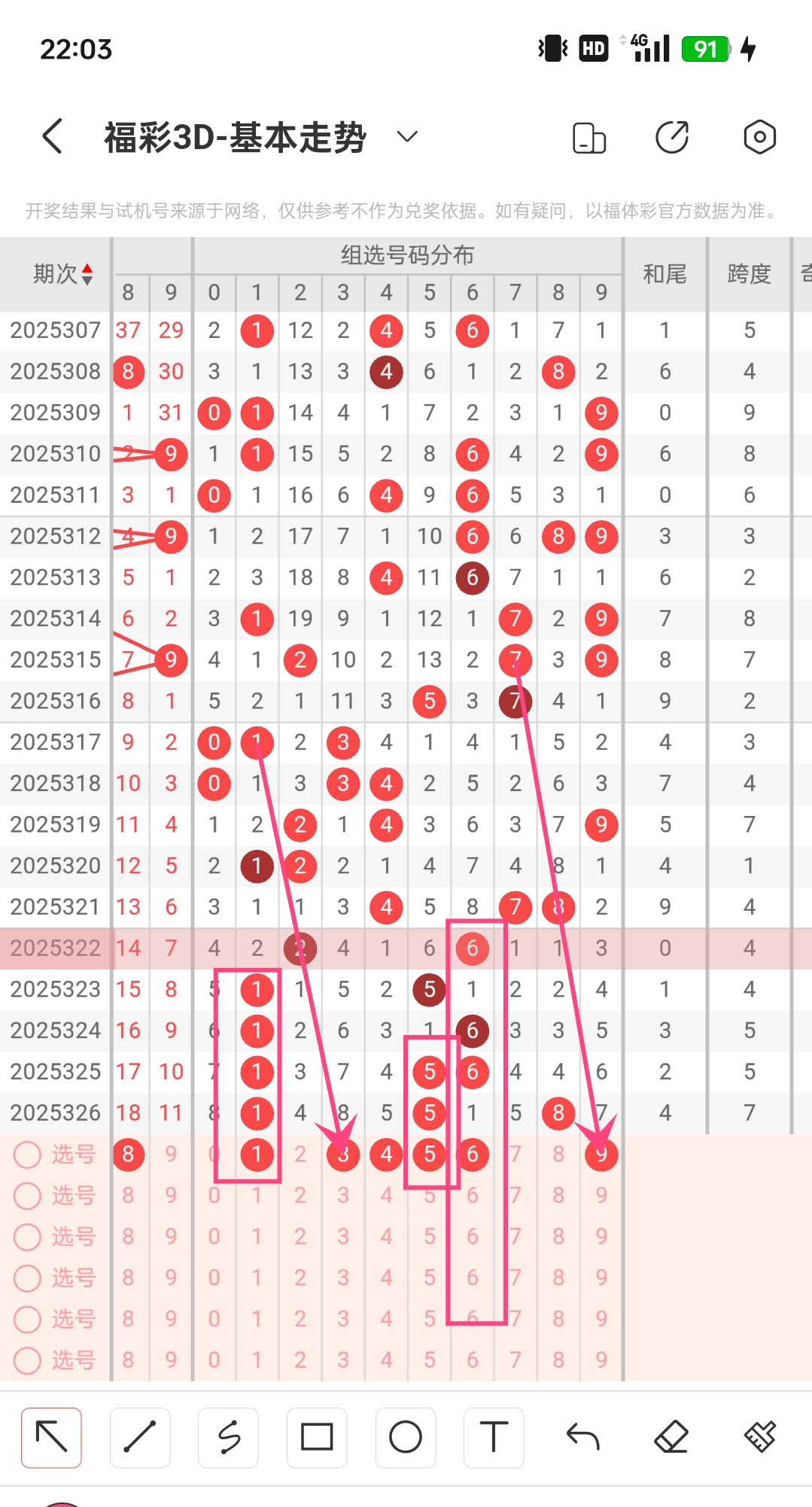This screenshot has width=812, height=1507.
Task: Toggle the 期次 sort order arrows
Action: (x=88, y=273)
